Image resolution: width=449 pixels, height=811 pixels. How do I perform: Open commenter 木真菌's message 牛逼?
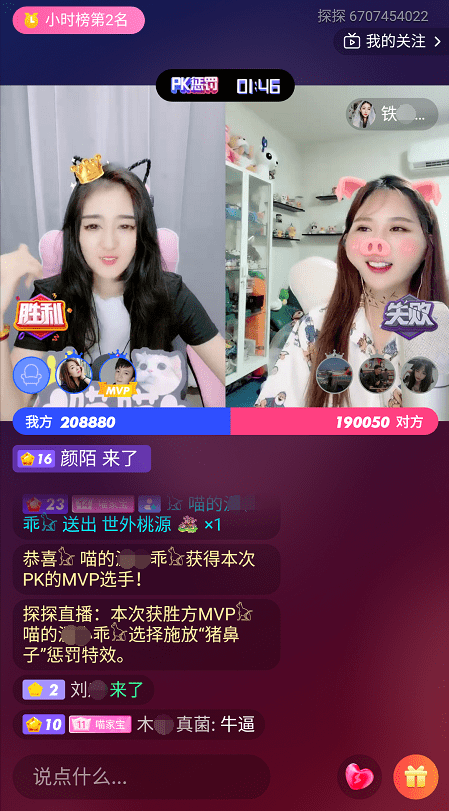click(139, 725)
